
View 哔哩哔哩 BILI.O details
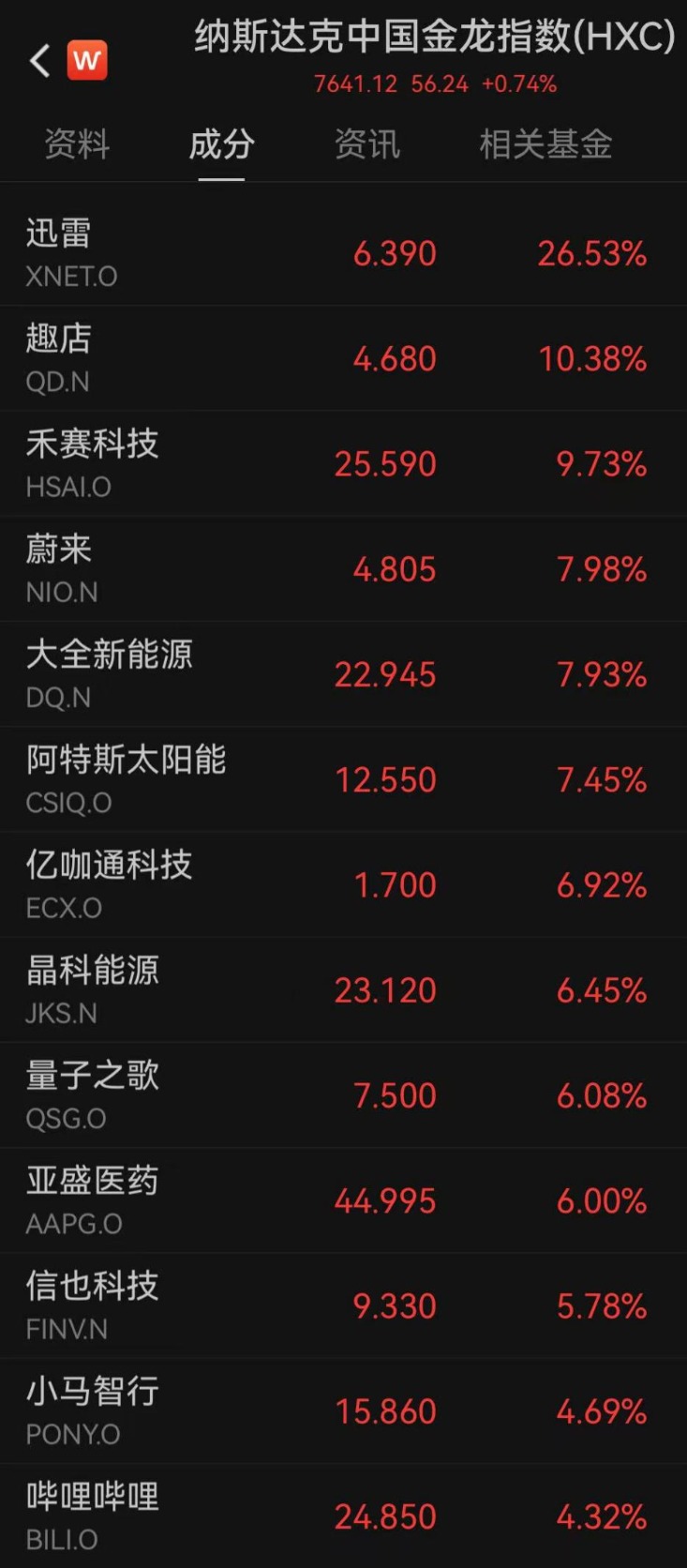(343, 1515)
